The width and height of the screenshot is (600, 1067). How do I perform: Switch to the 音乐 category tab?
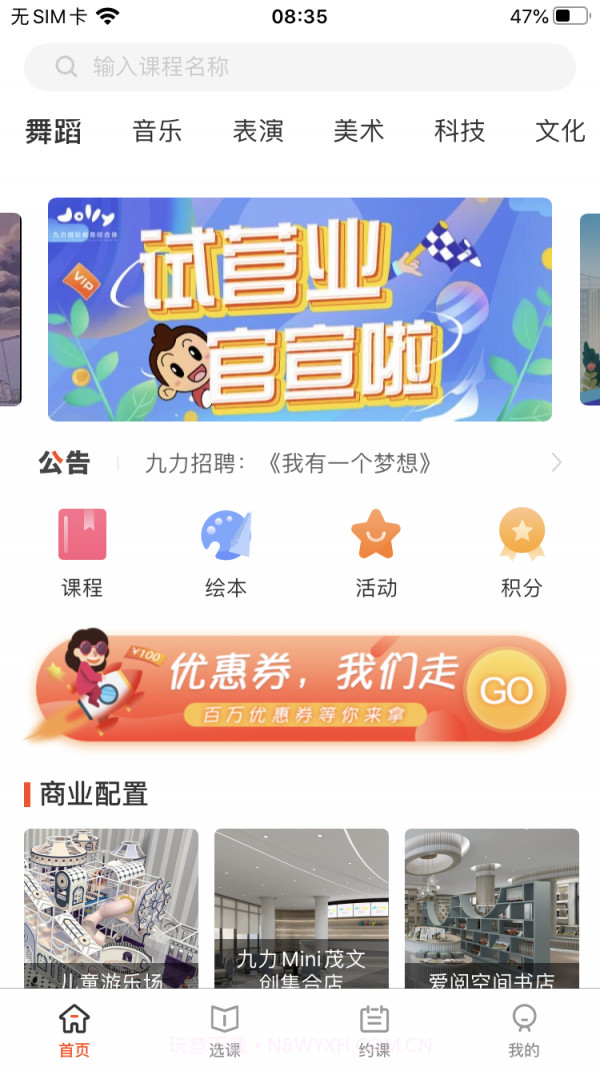coord(157,131)
